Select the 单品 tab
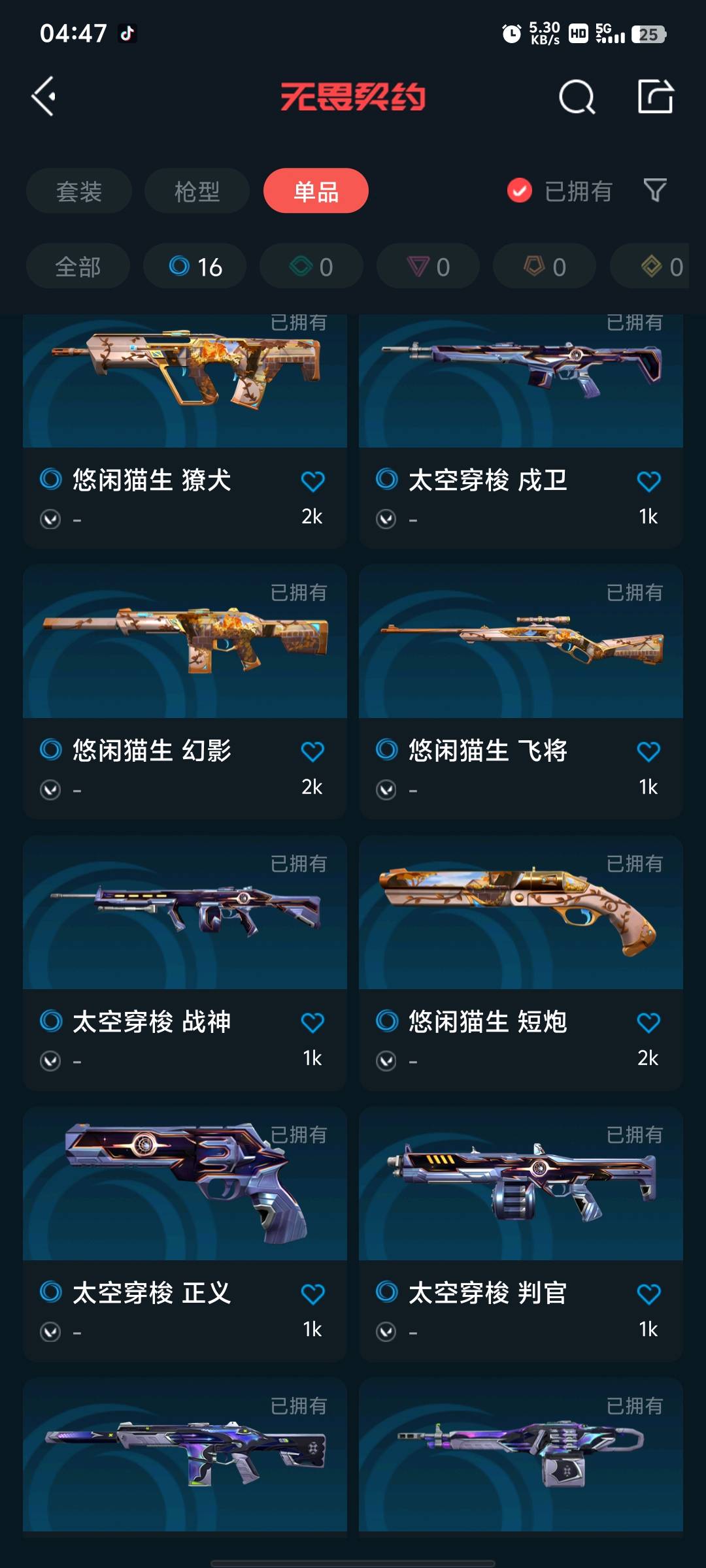Viewport: 706px width, 1568px height. pyautogui.click(x=316, y=191)
